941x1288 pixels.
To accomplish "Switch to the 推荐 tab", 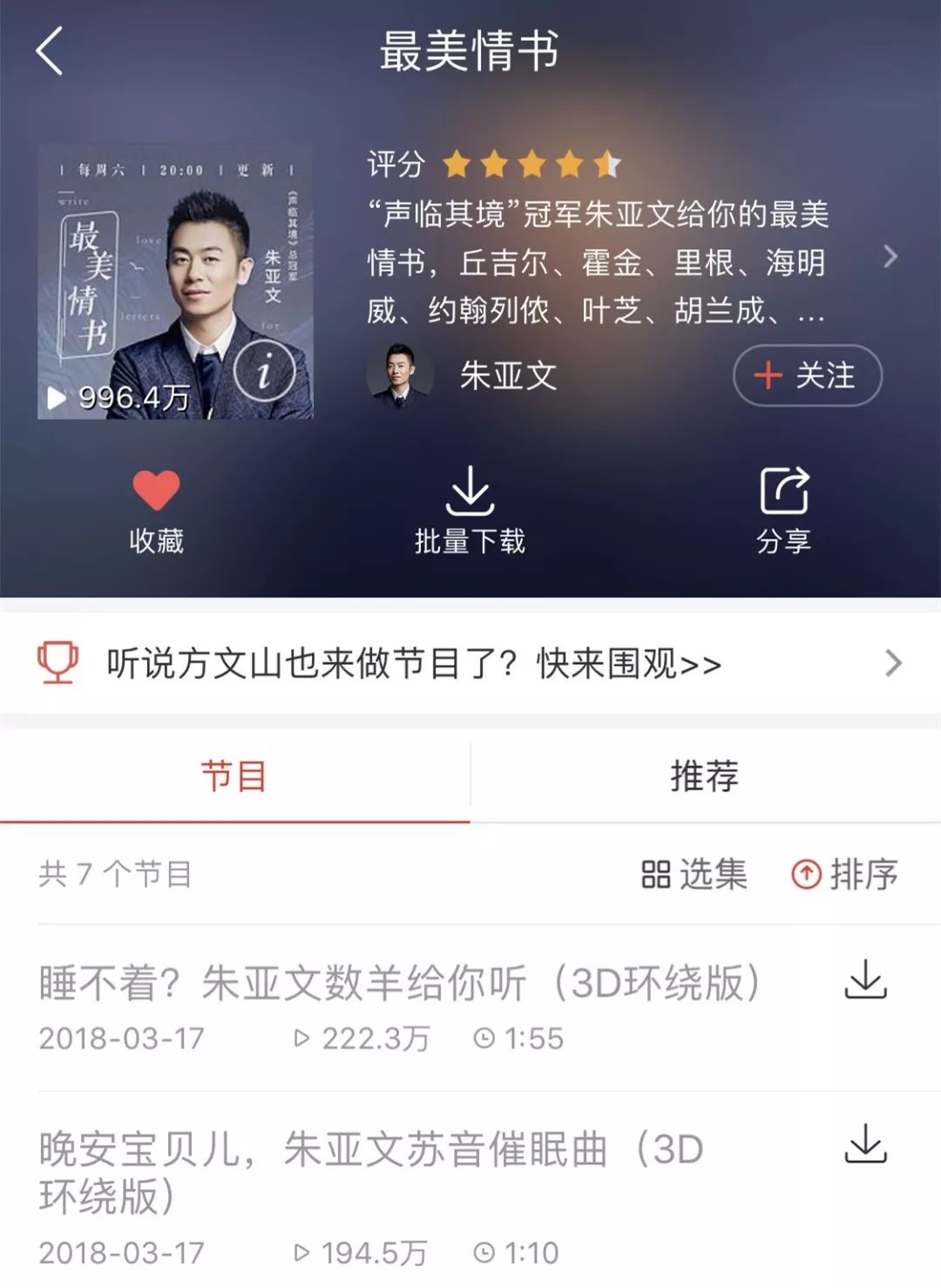I will tap(705, 776).
